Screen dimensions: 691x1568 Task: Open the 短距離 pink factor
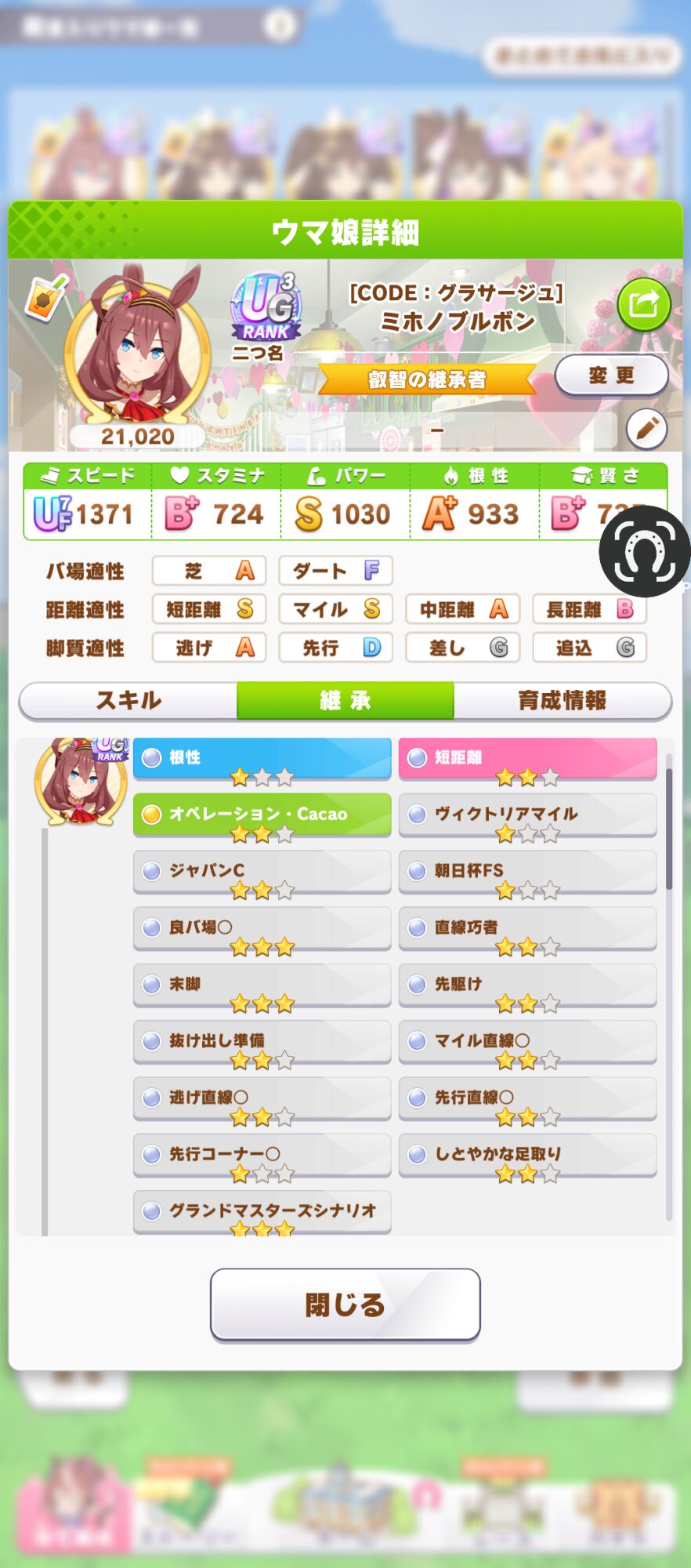(x=527, y=758)
